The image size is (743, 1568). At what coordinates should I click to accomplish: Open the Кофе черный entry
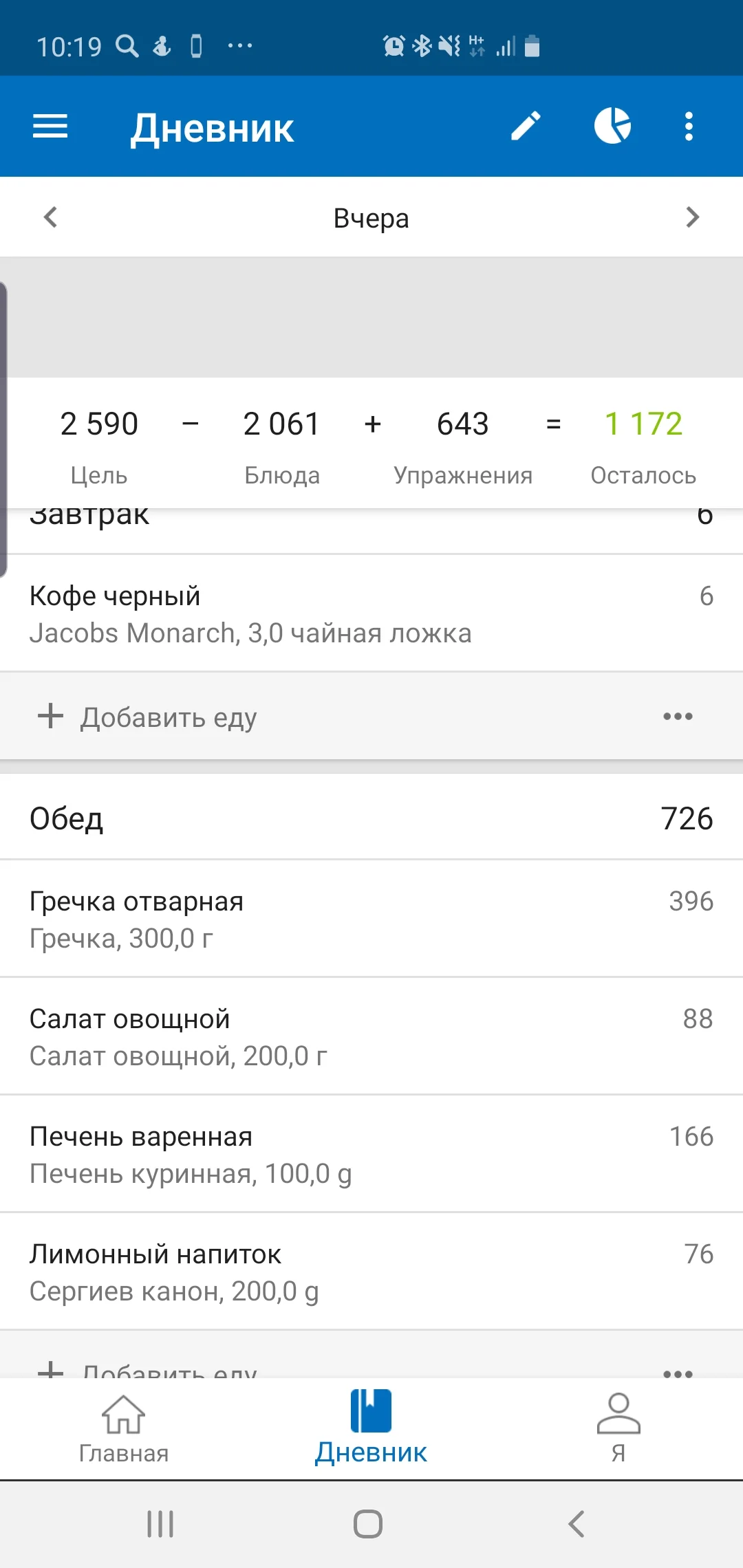(371, 613)
